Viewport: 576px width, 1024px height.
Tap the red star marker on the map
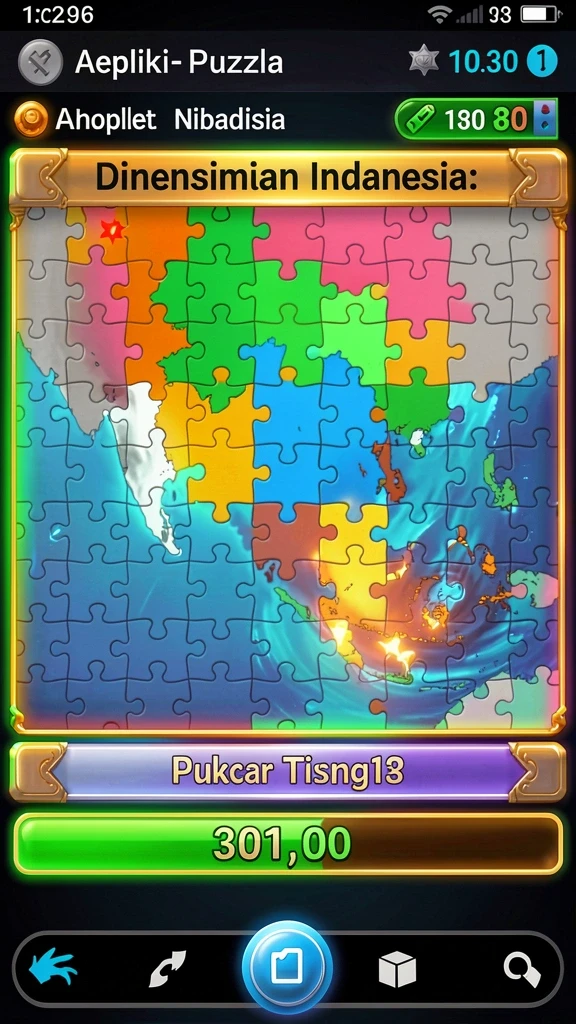point(112,231)
